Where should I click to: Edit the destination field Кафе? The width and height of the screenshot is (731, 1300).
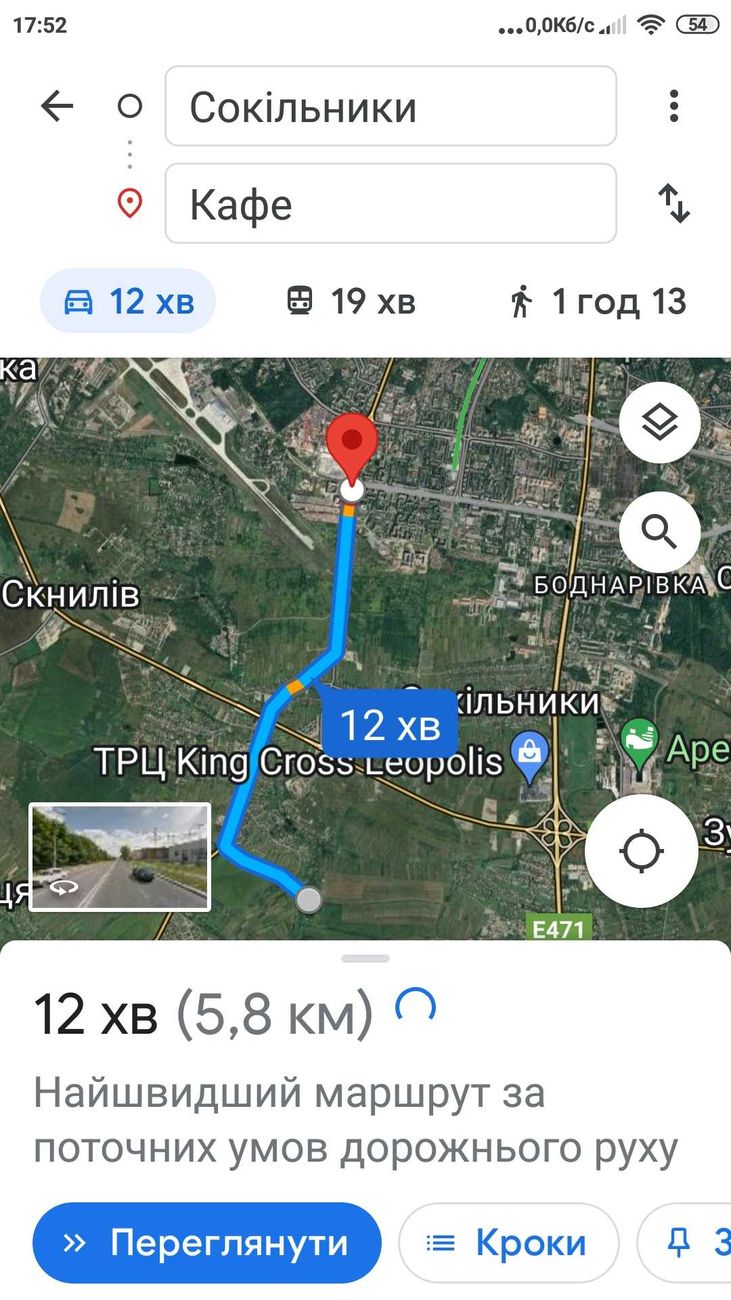tap(390, 204)
